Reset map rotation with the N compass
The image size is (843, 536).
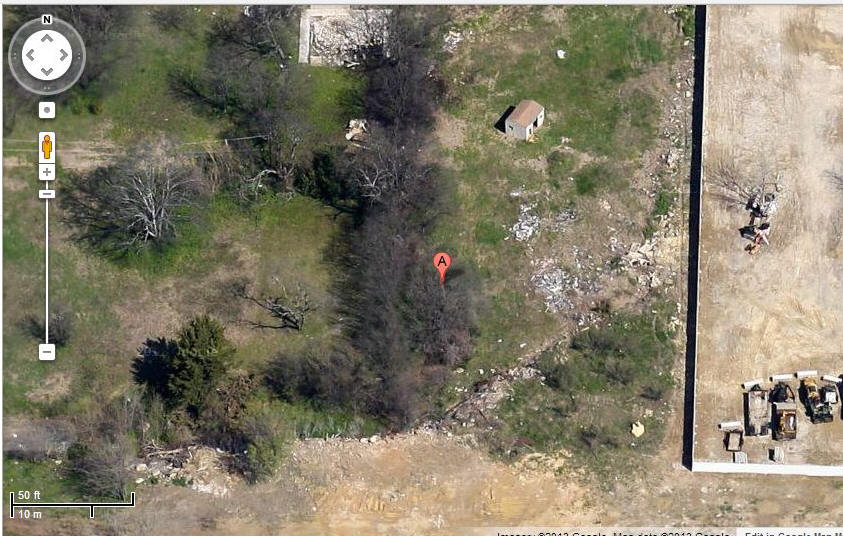coord(47,19)
